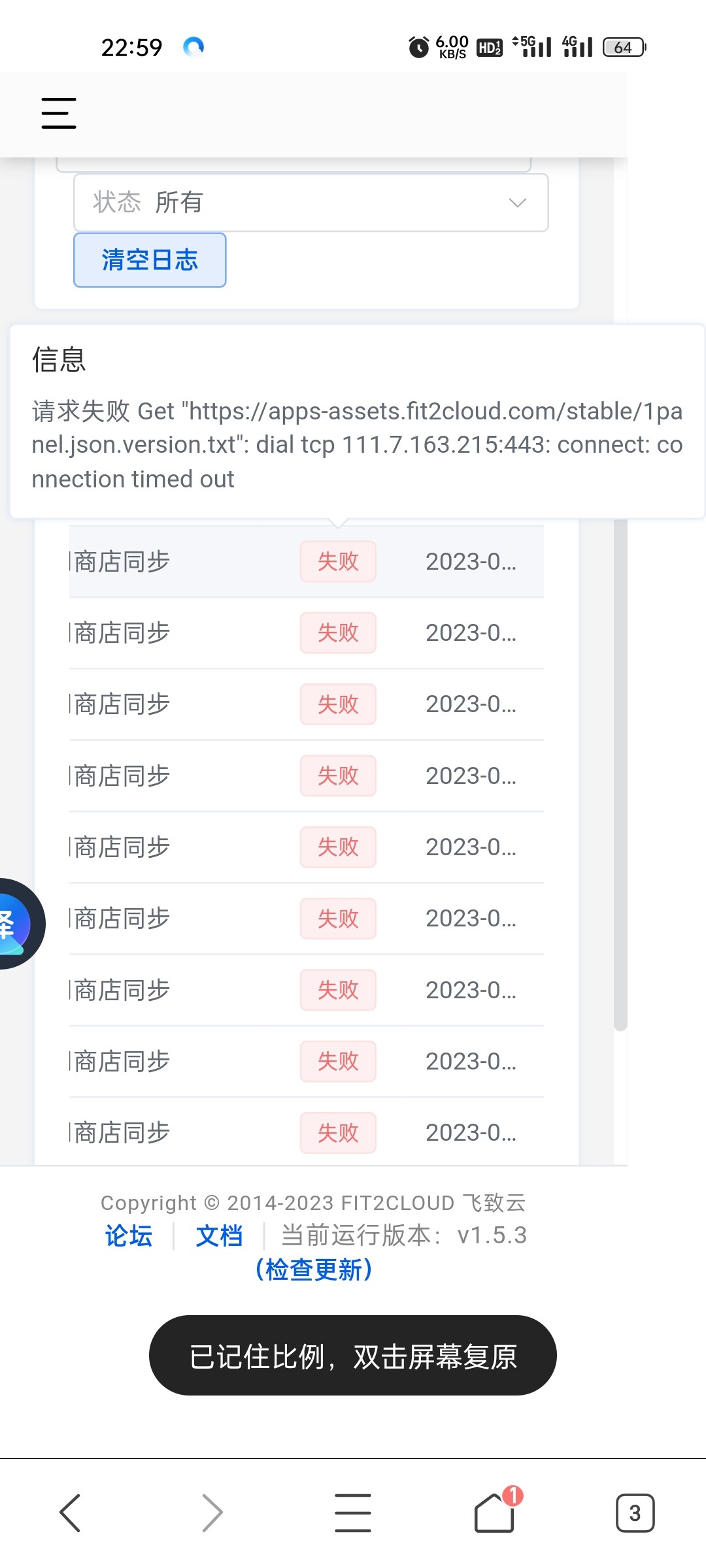Viewport: 706px width, 1568px height.
Task: Open the browser menu in bottom bar
Action: 353,1512
